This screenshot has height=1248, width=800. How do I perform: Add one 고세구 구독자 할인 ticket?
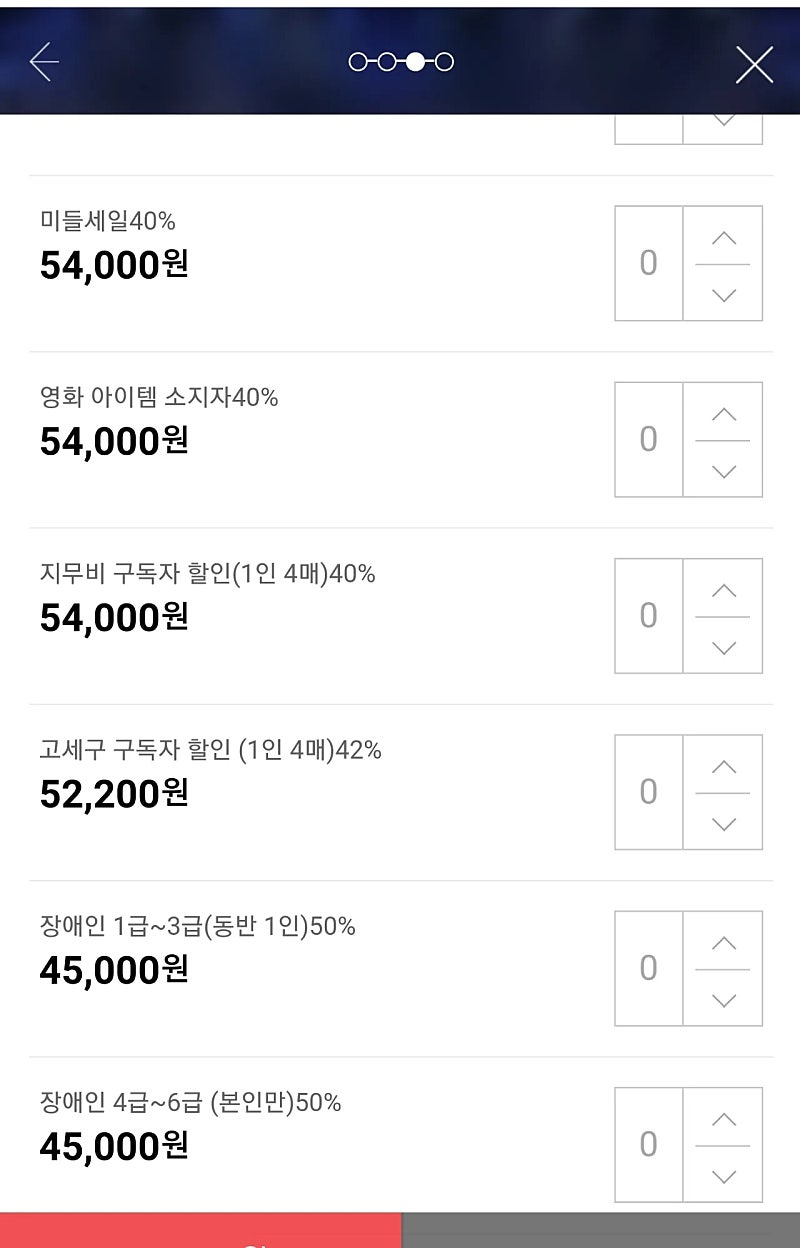[x=723, y=766]
